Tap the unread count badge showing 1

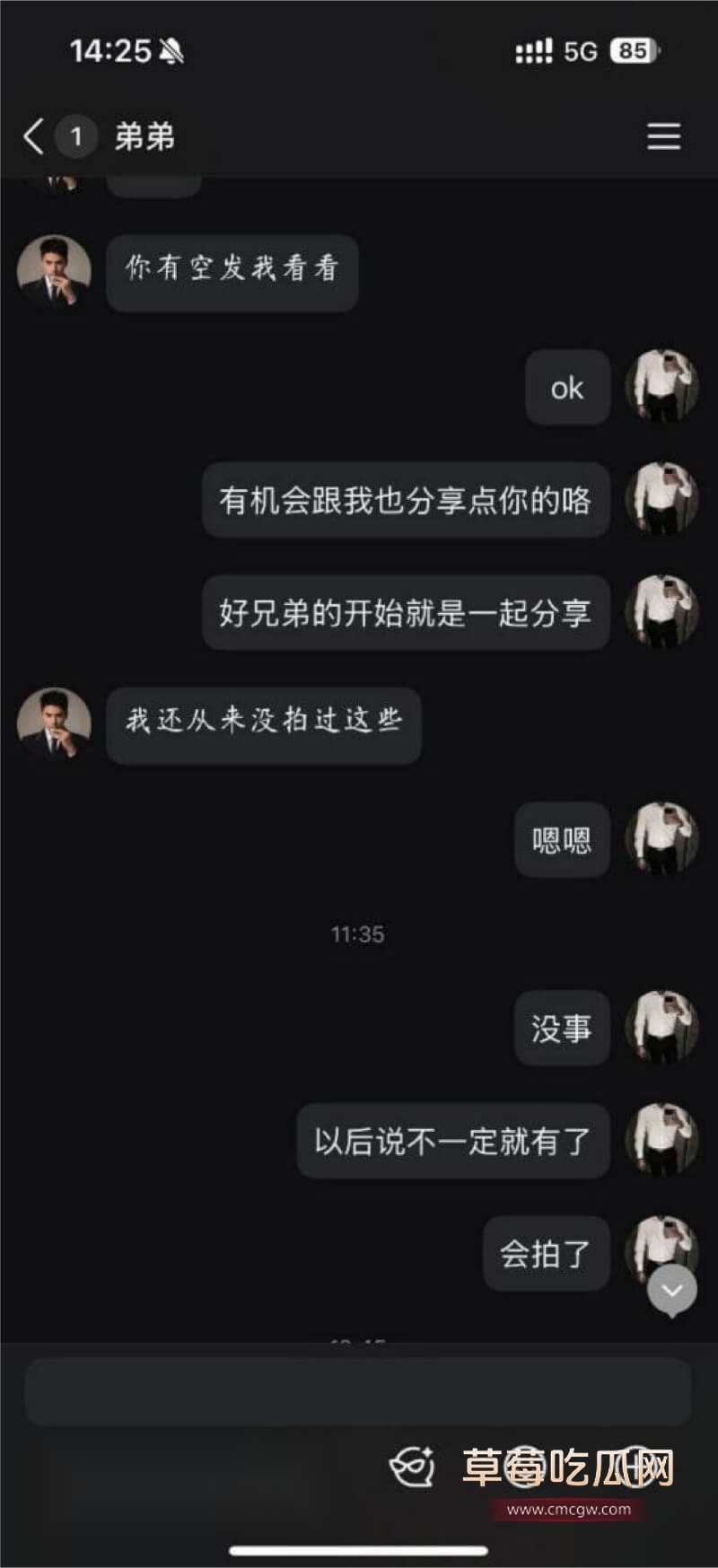77,136
